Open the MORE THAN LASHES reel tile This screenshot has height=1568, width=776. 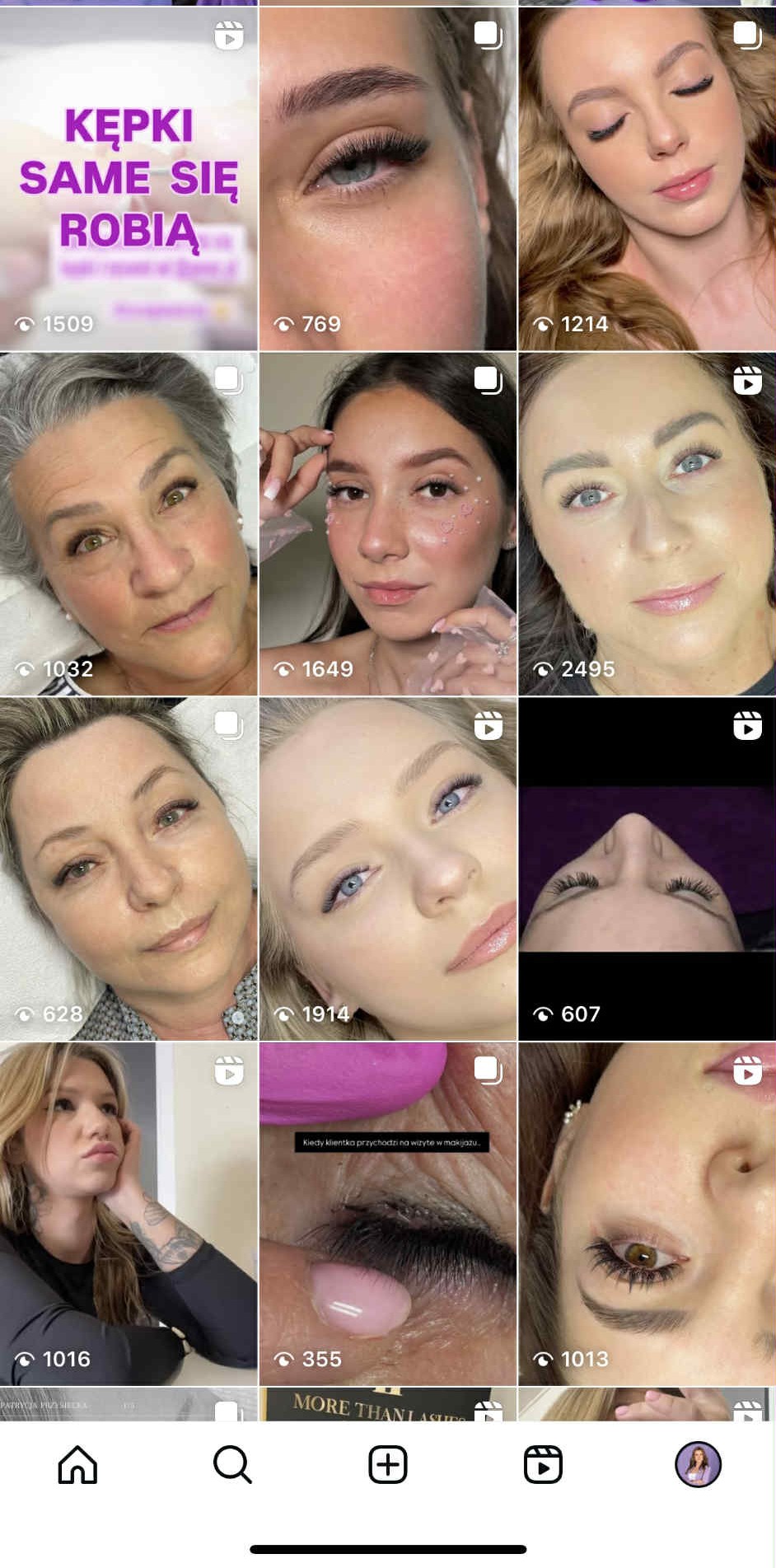(x=387, y=1405)
